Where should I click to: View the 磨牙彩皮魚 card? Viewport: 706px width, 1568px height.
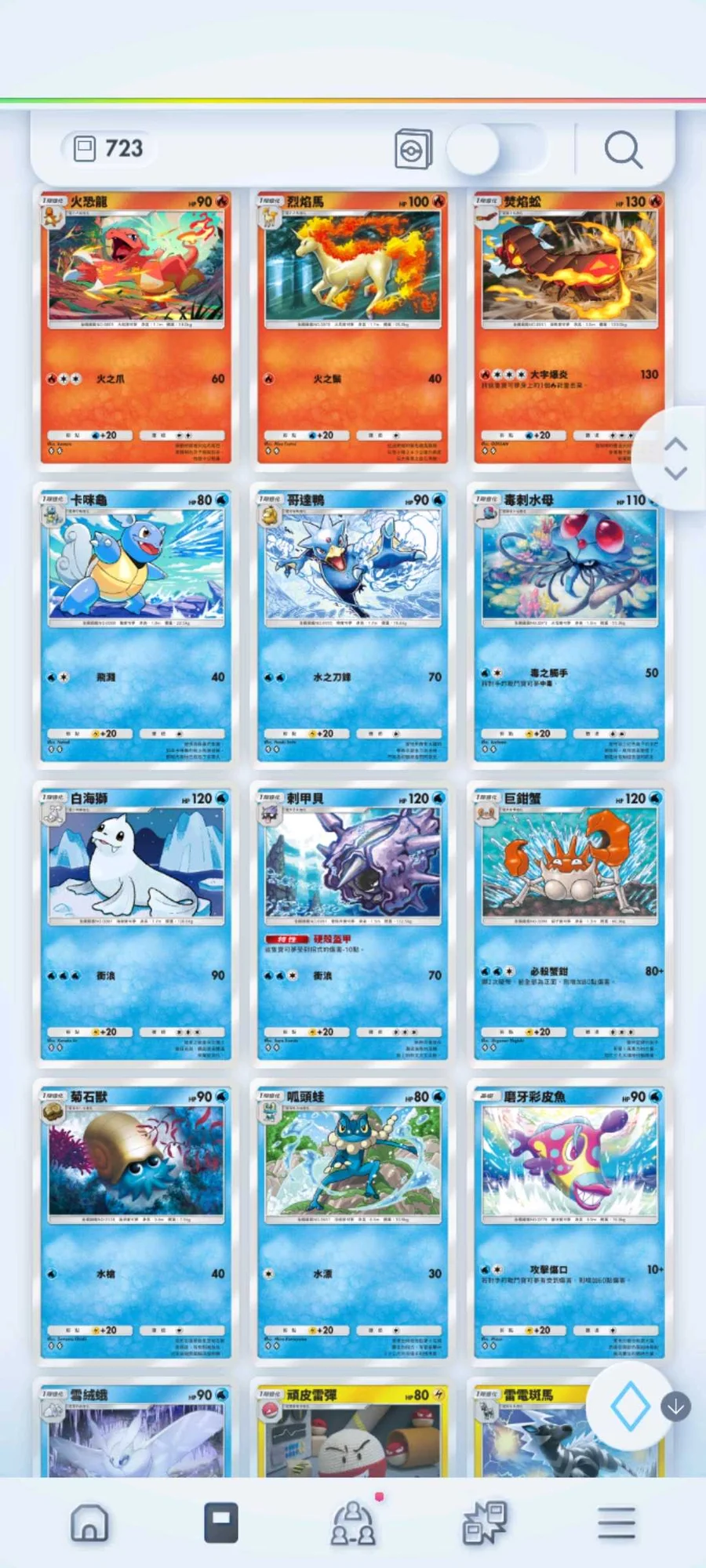click(x=569, y=1222)
